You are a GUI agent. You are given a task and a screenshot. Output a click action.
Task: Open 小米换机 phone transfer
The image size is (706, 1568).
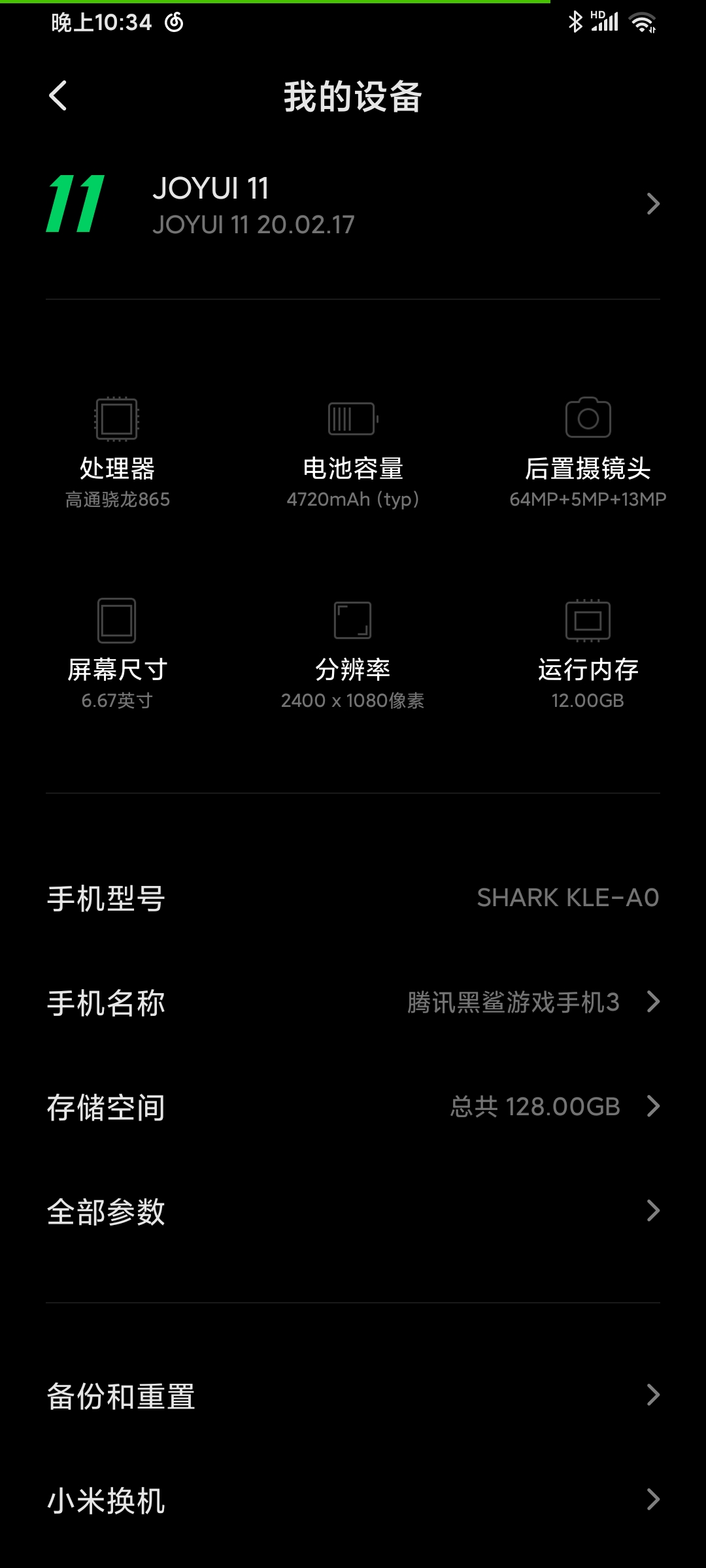(x=353, y=1500)
